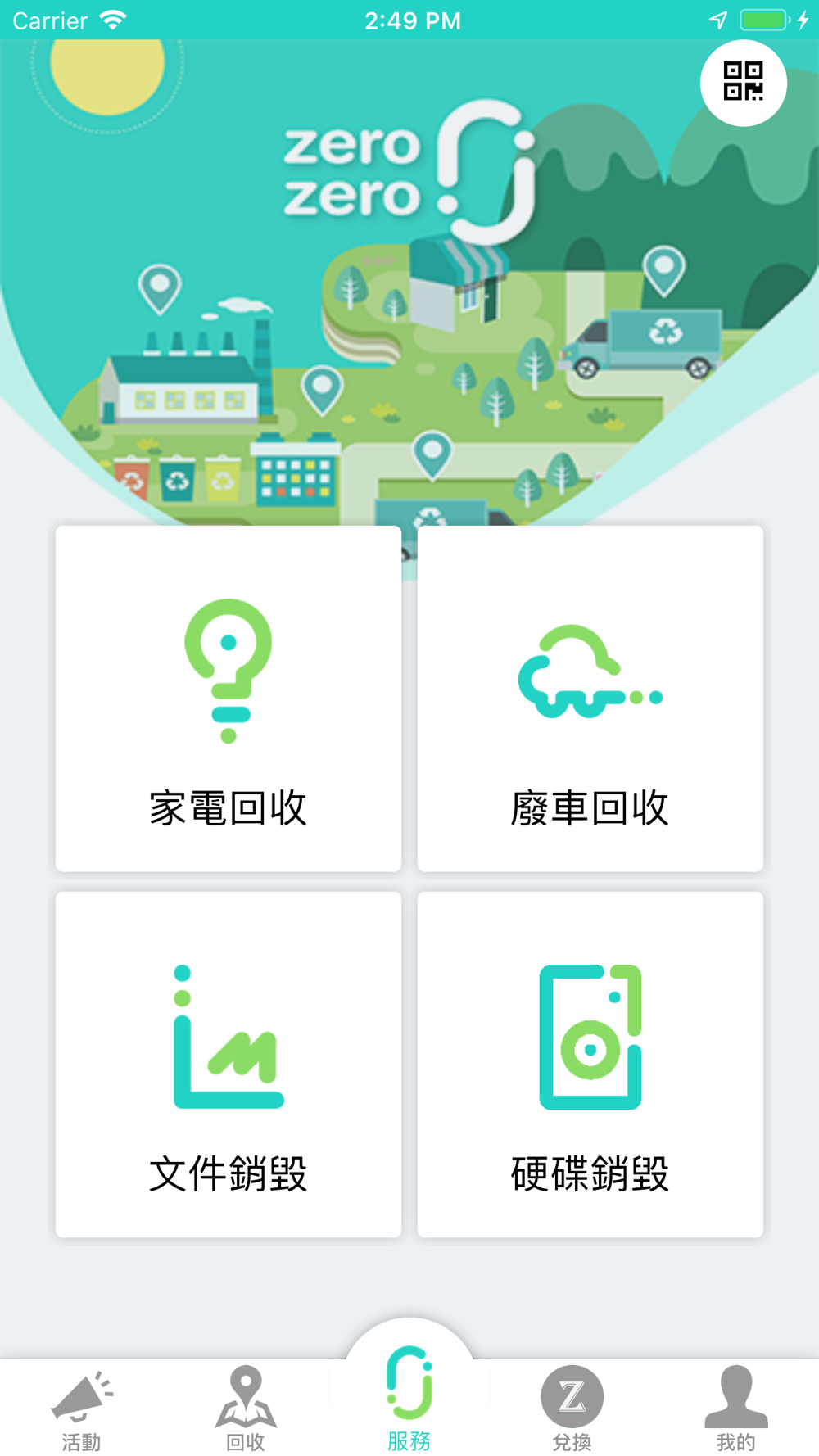This screenshot has height=1456, width=819.
Task: Open the 家電回收 service card
Action: click(x=229, y=699)
